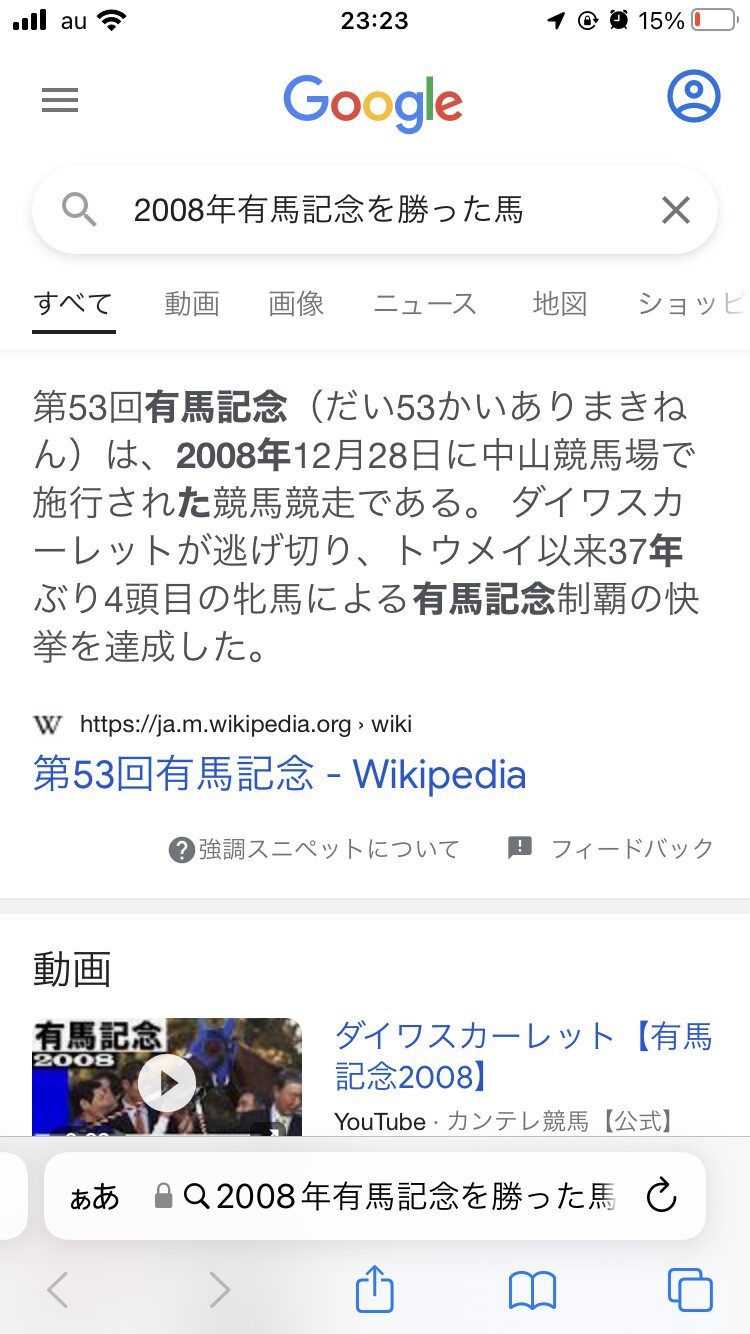Switch to the 動画 tab
The image size is (750, 1334).
191,304
